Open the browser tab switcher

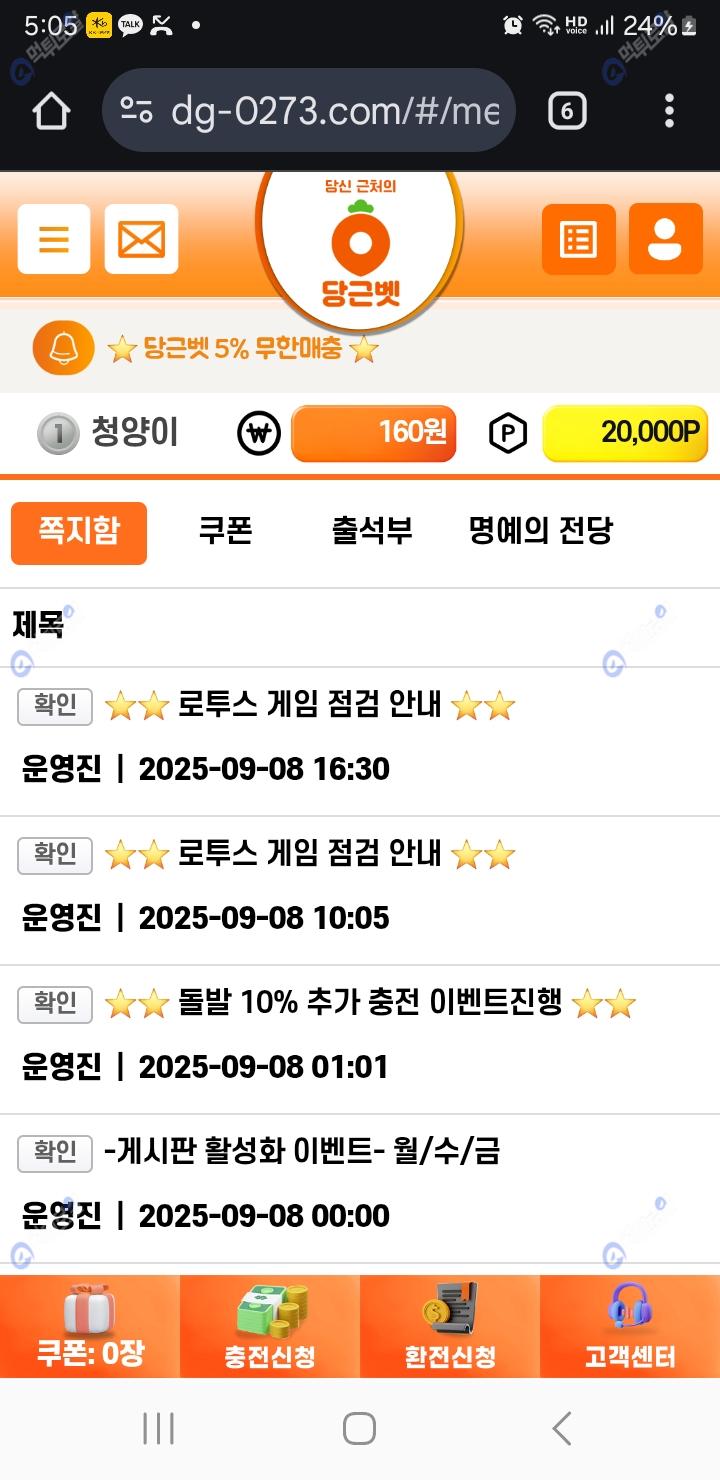click(x=567, y=111)
